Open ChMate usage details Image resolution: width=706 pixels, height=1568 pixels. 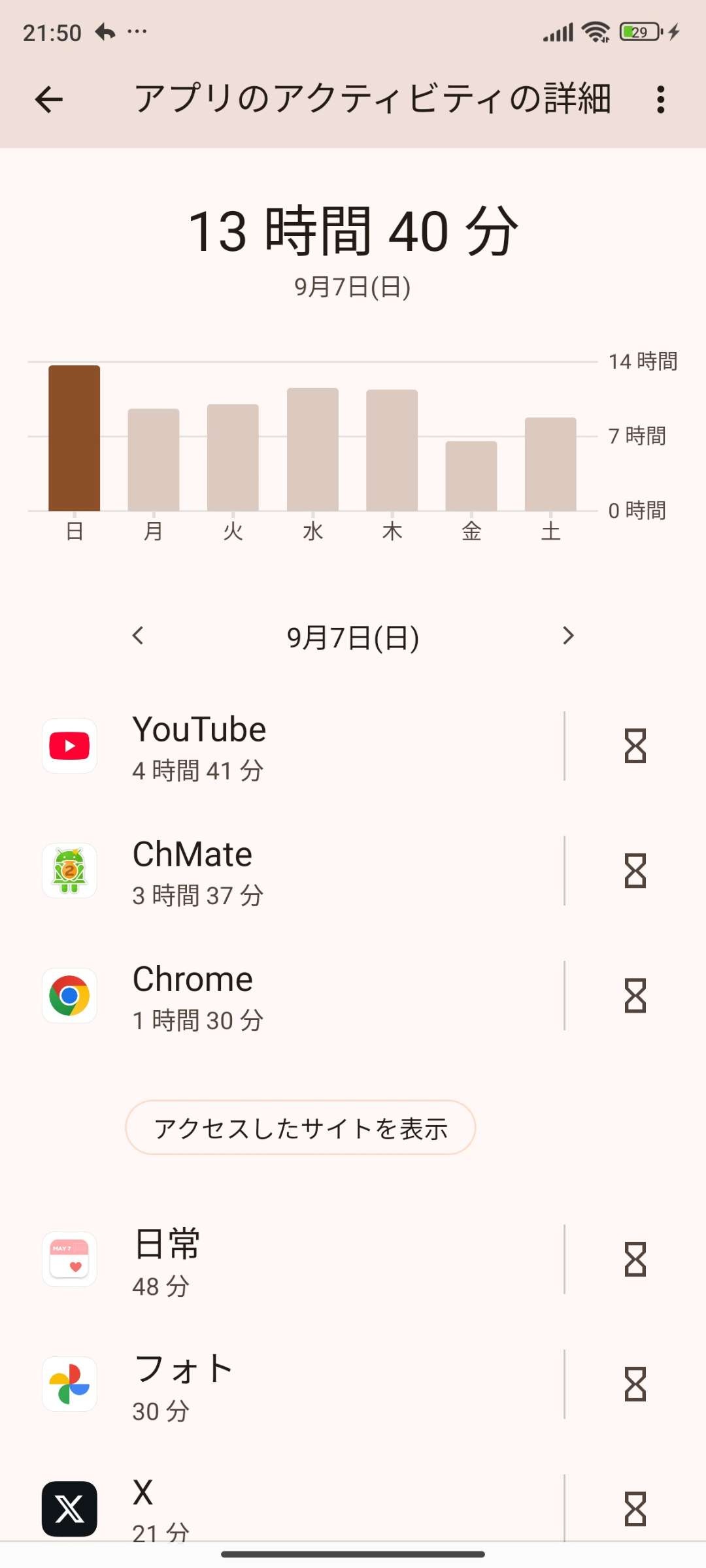point(294,871)
